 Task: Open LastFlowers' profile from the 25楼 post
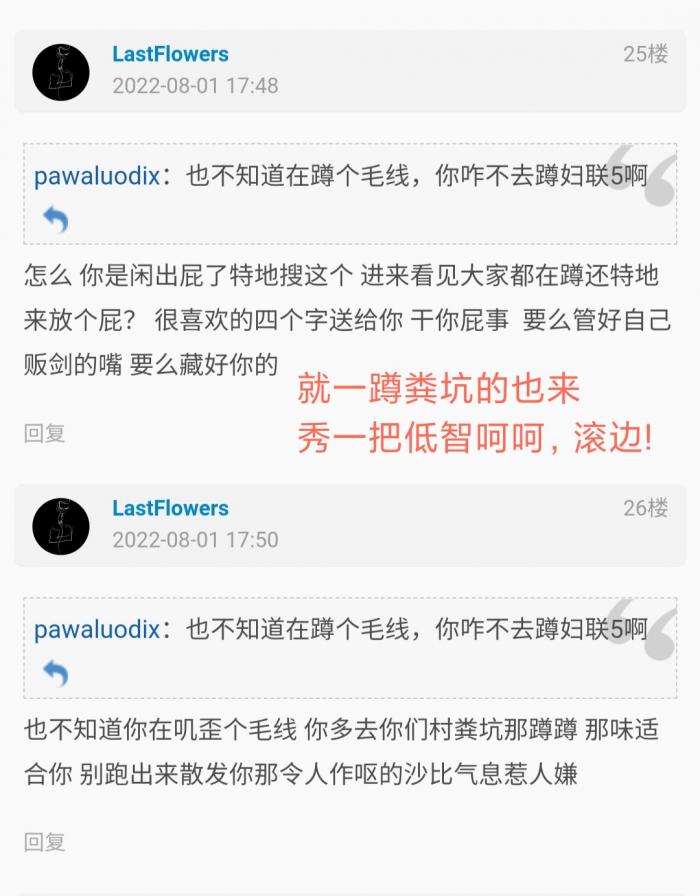170,54
